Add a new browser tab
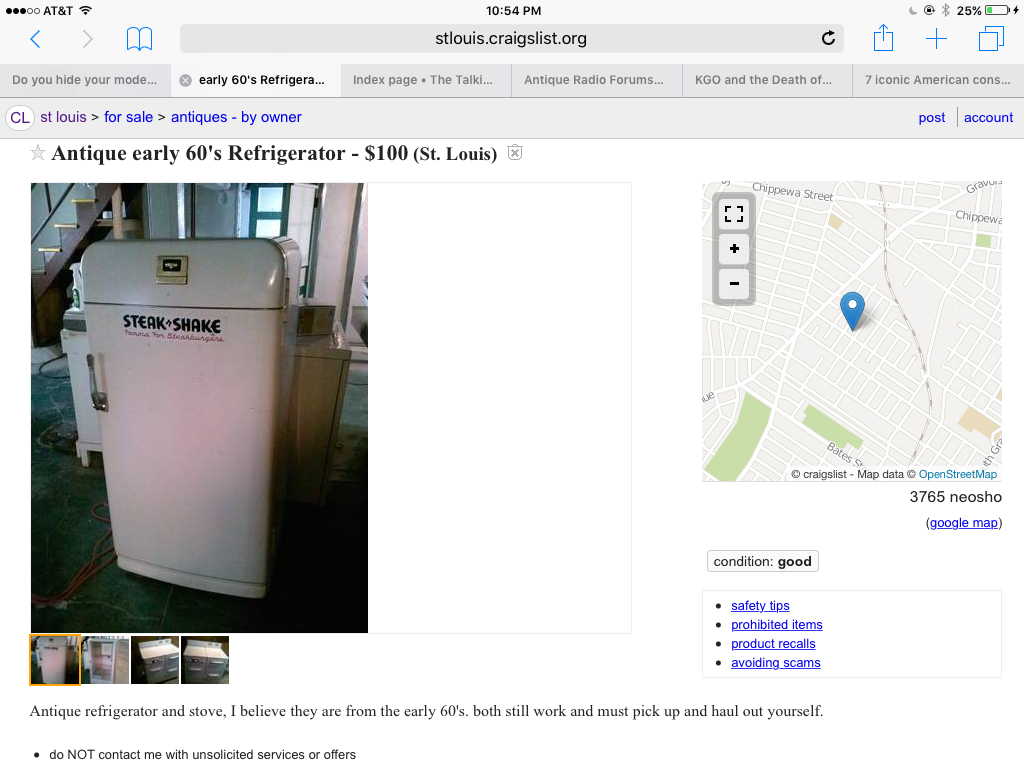1024x768 pixels. click(x=936, y=39)
